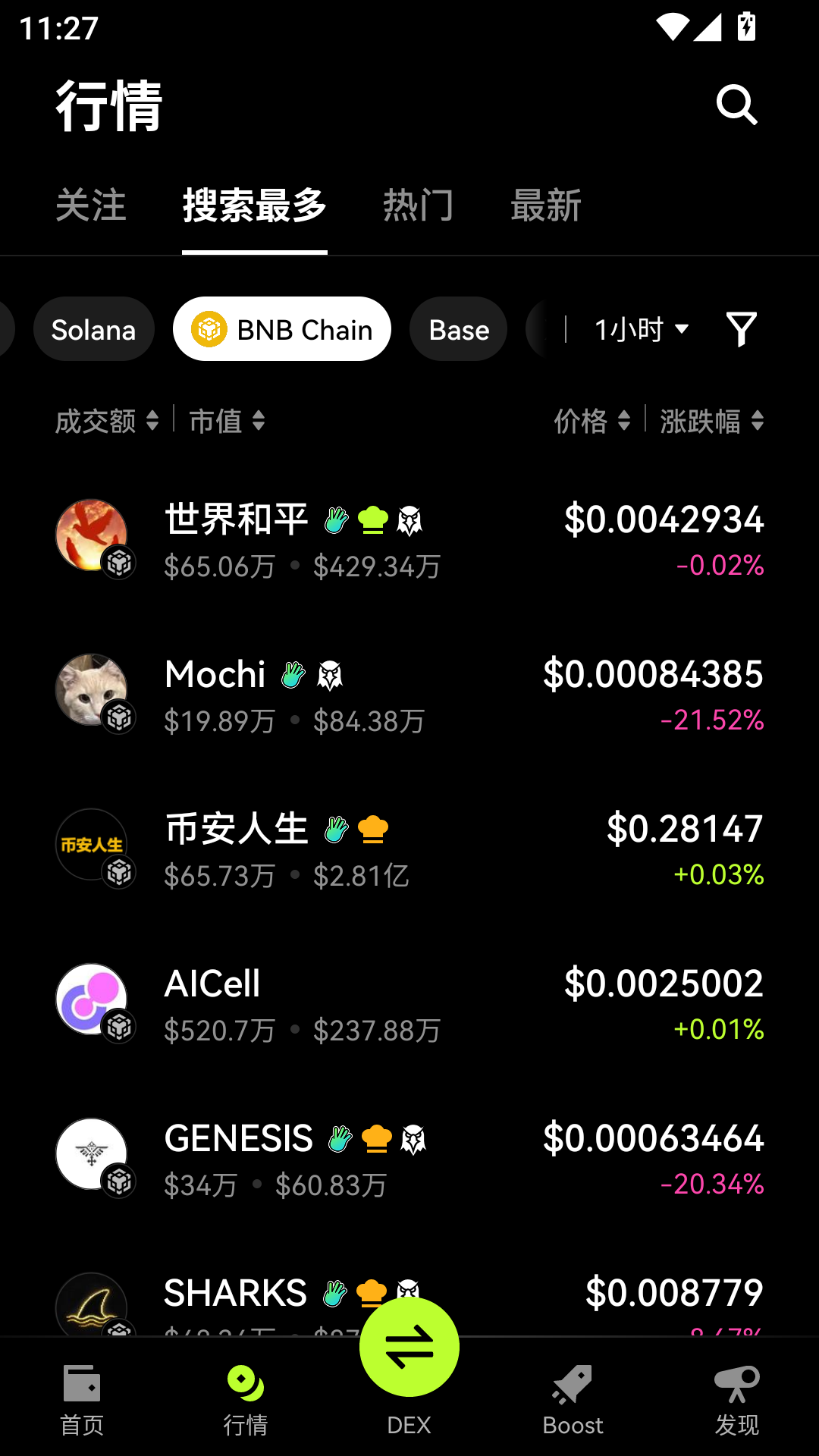819x1456 pixels.
Task: Switch to the 热门 tab
Action: pos(419,206)
